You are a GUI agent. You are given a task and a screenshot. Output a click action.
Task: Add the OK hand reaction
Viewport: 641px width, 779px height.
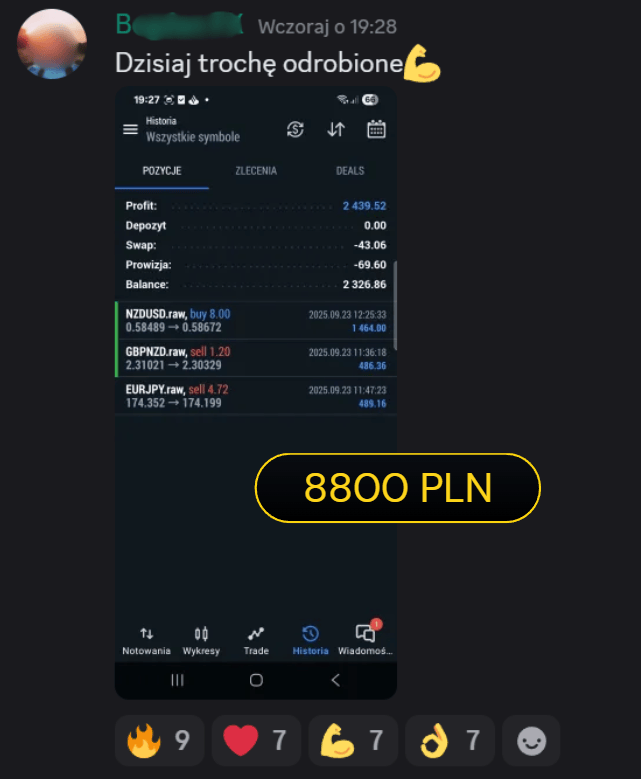[449, 741]
